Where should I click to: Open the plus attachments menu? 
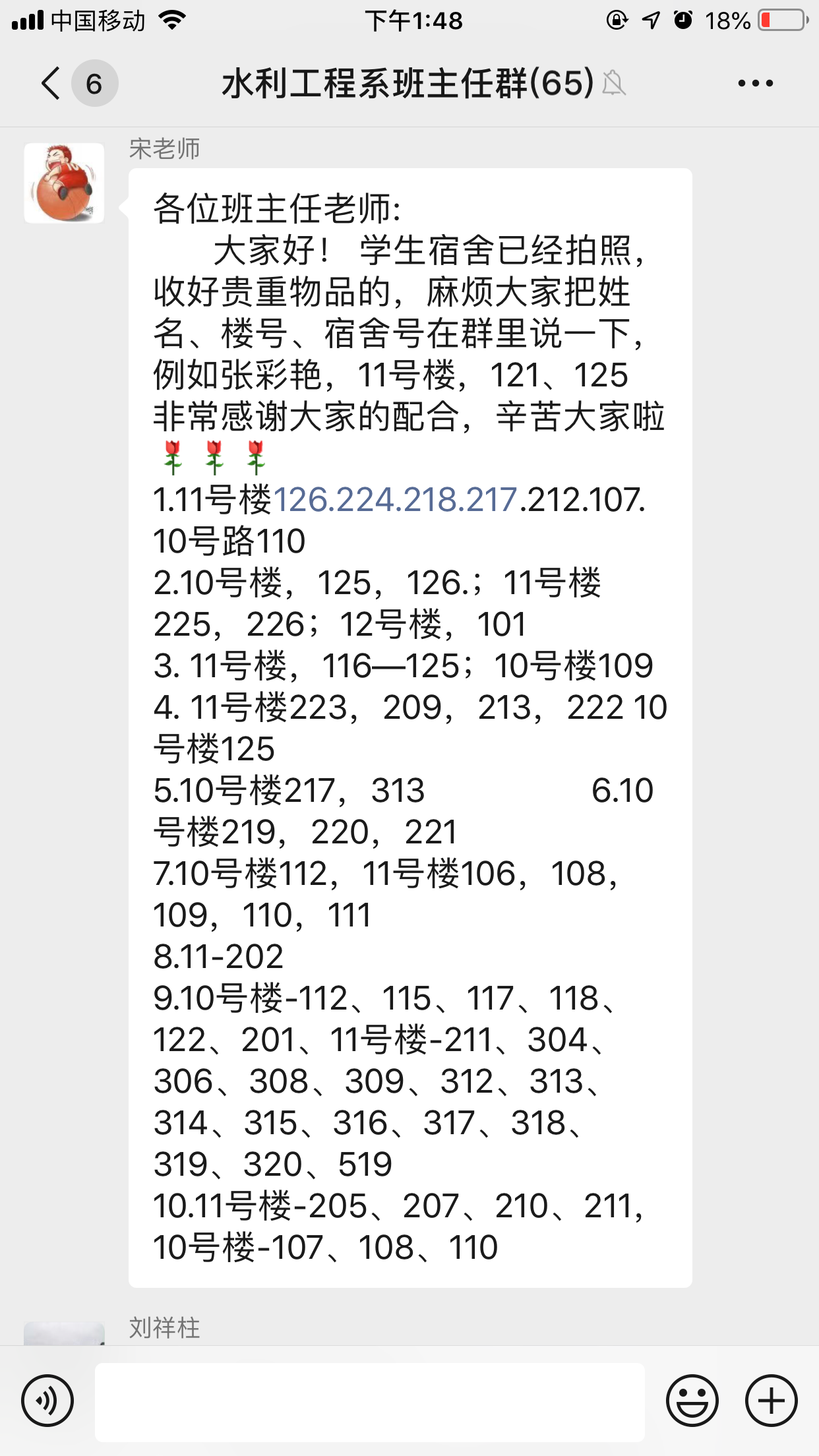coord(772,1401)
